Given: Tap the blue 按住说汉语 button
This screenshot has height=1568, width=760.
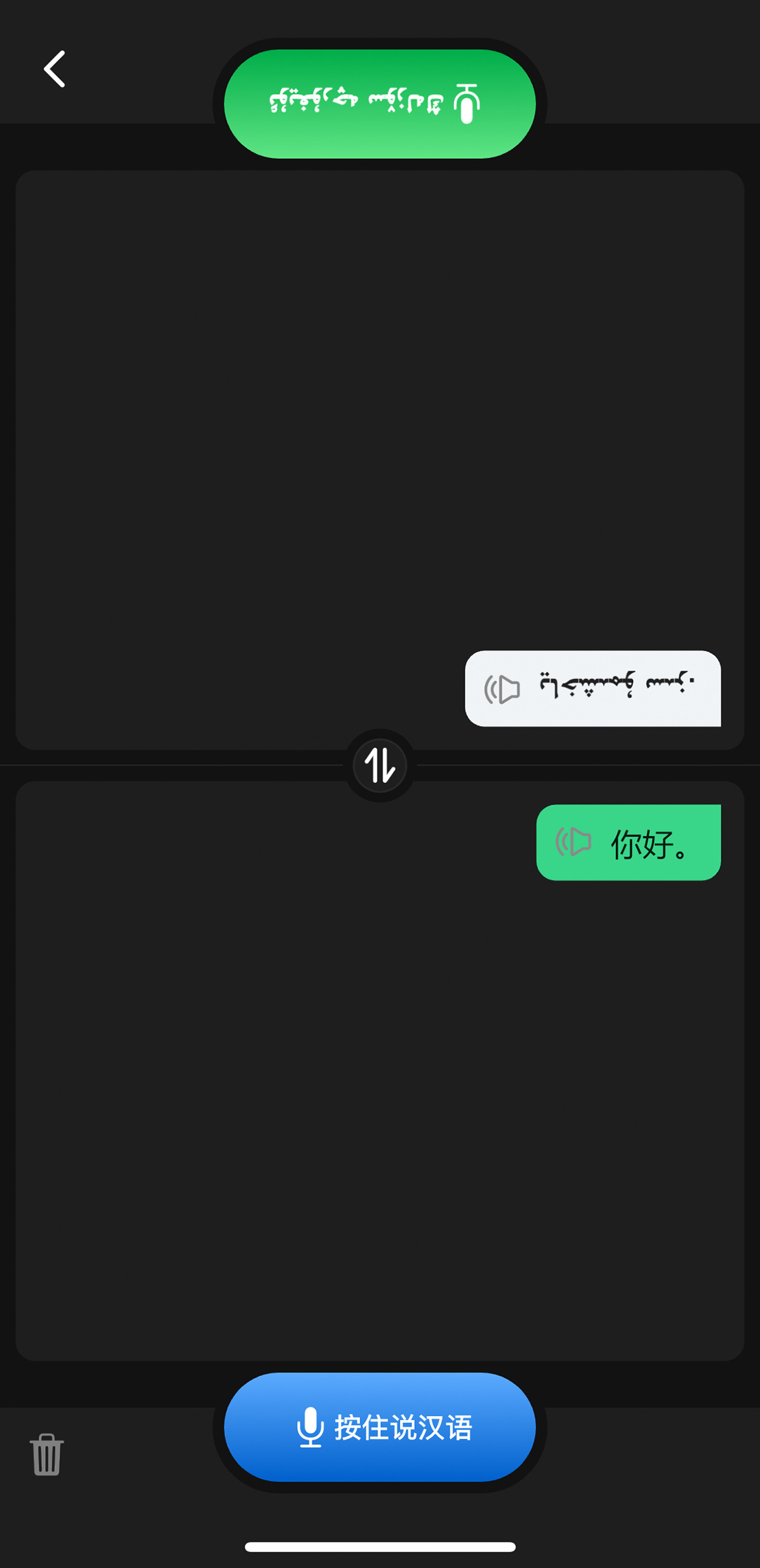Looking at the screenshot, I should point(380,1427).
